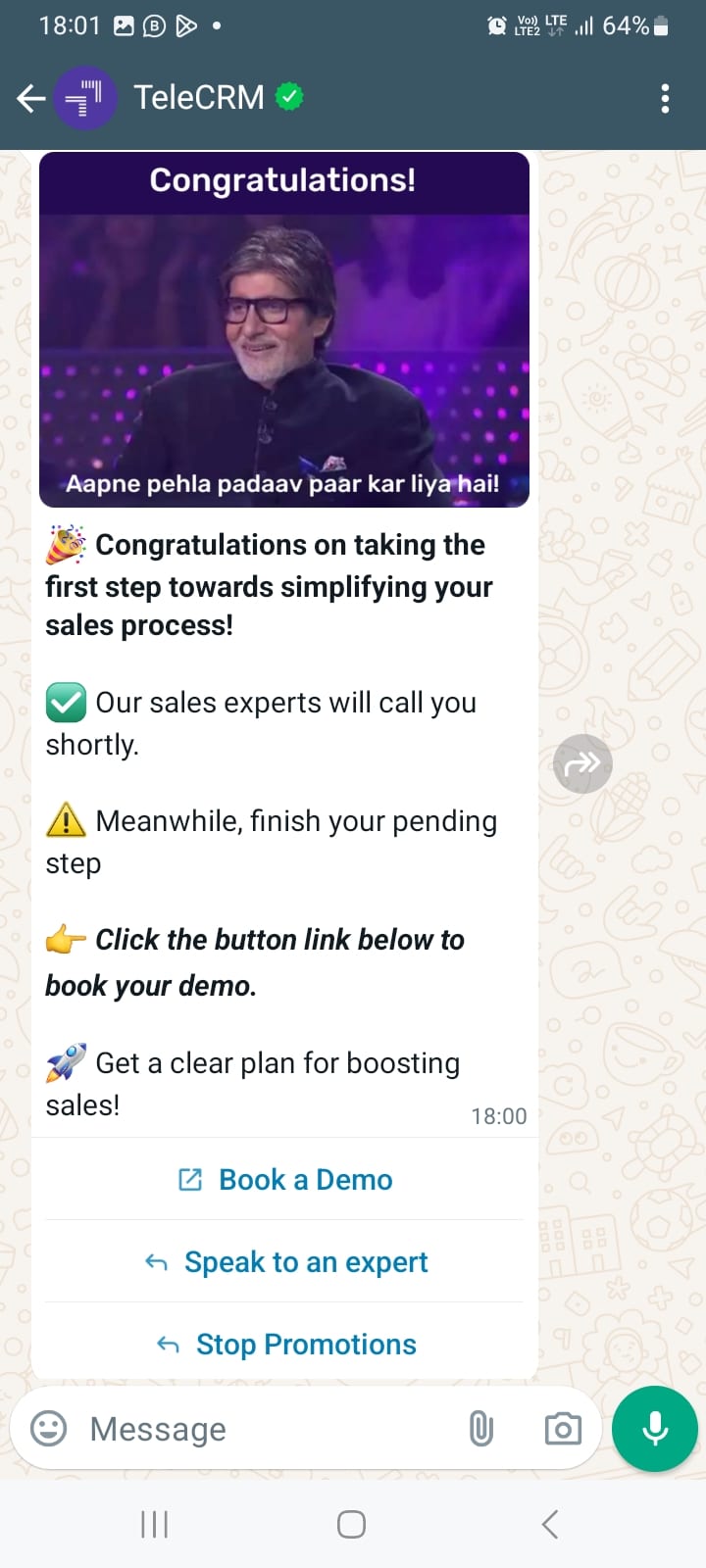Viewport: 706px width, 1568px height.
Task: Open the attachment paperclip menu
Action: click(480, 1428)
